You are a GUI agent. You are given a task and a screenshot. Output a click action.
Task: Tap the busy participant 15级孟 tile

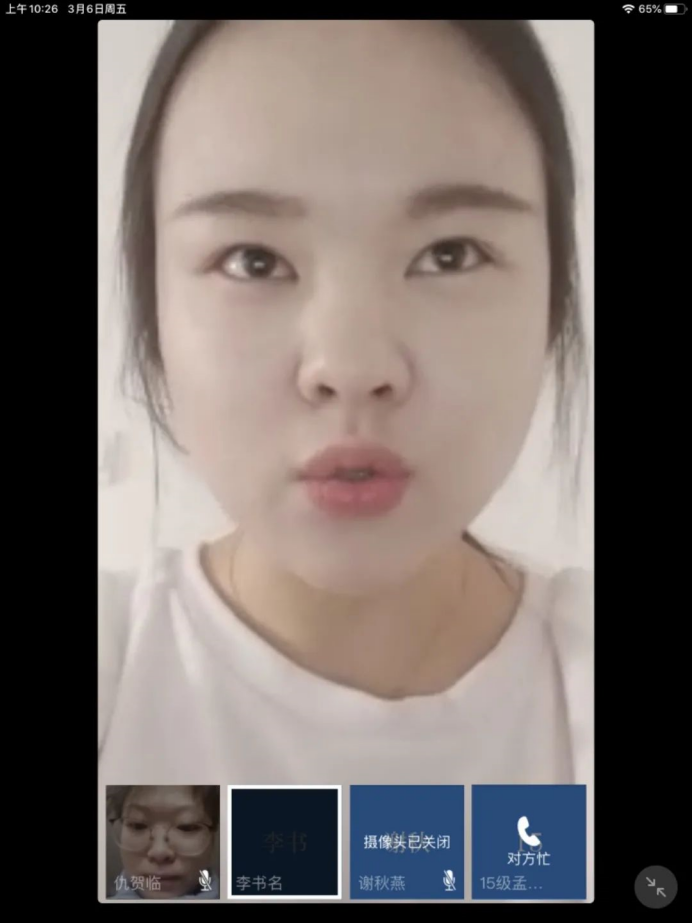pos(529,841)
